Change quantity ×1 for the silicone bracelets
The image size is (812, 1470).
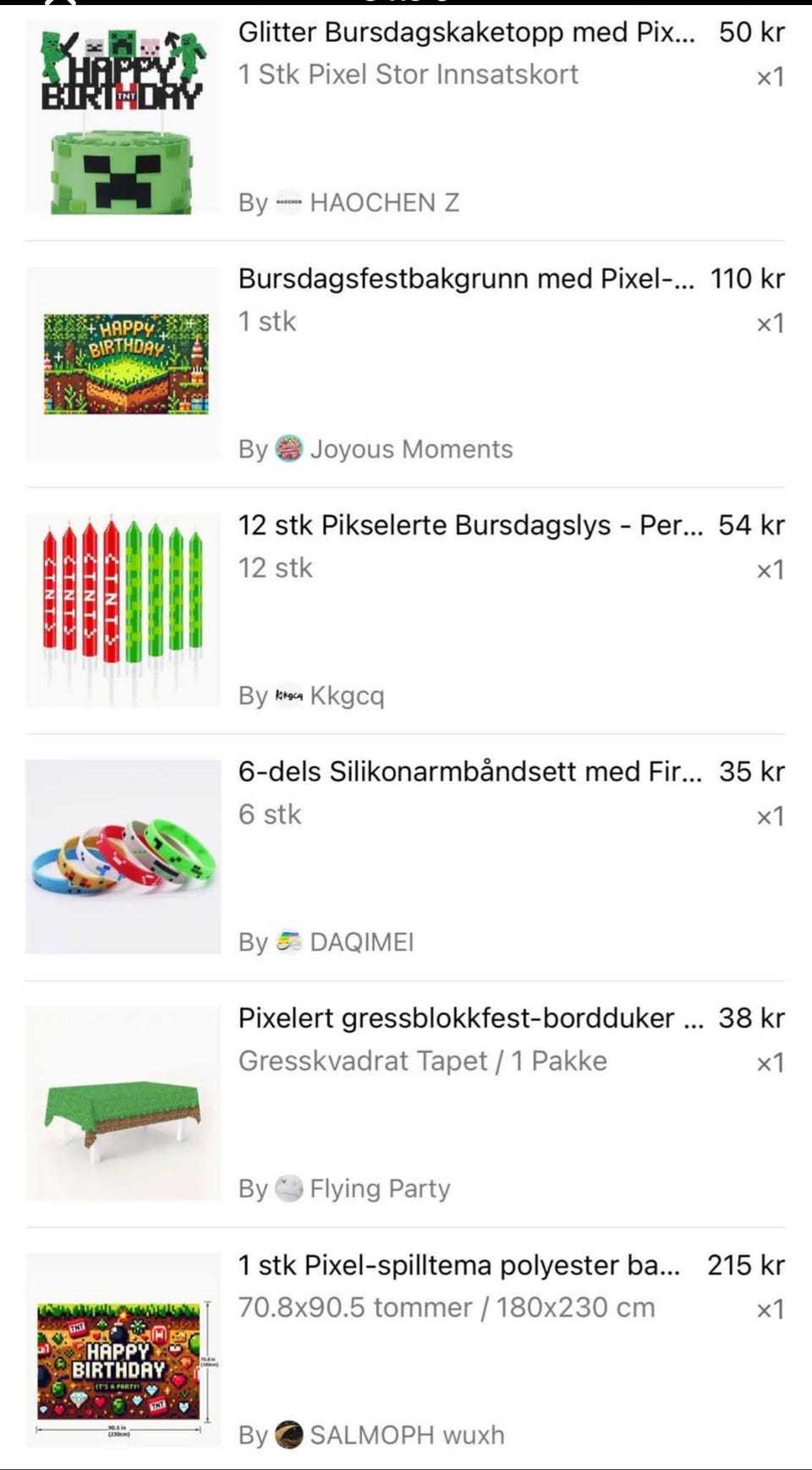[x=771, y=815]
